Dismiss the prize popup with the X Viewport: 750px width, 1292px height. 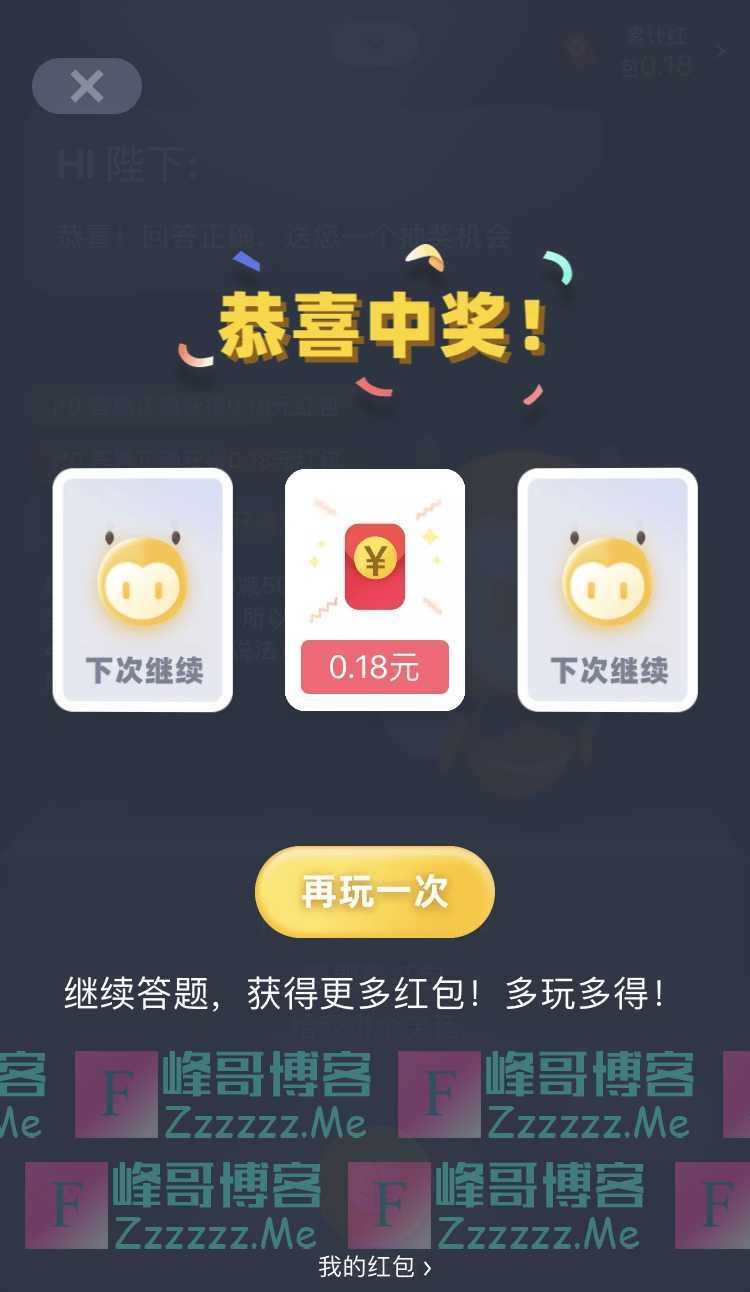[x=86, y=86]
